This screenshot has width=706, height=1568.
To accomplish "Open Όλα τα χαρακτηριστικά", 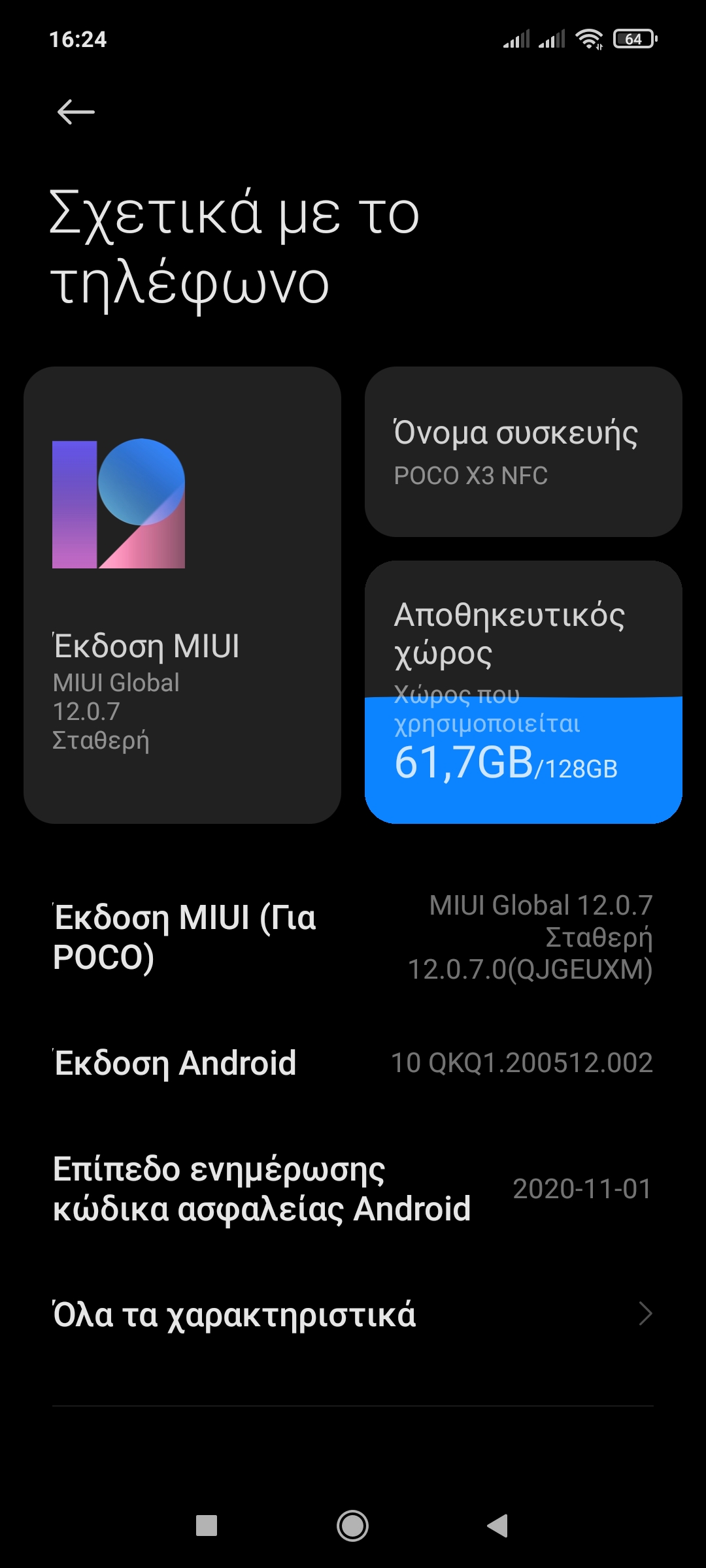I will pyautogui.click(x=353, y=1314).
